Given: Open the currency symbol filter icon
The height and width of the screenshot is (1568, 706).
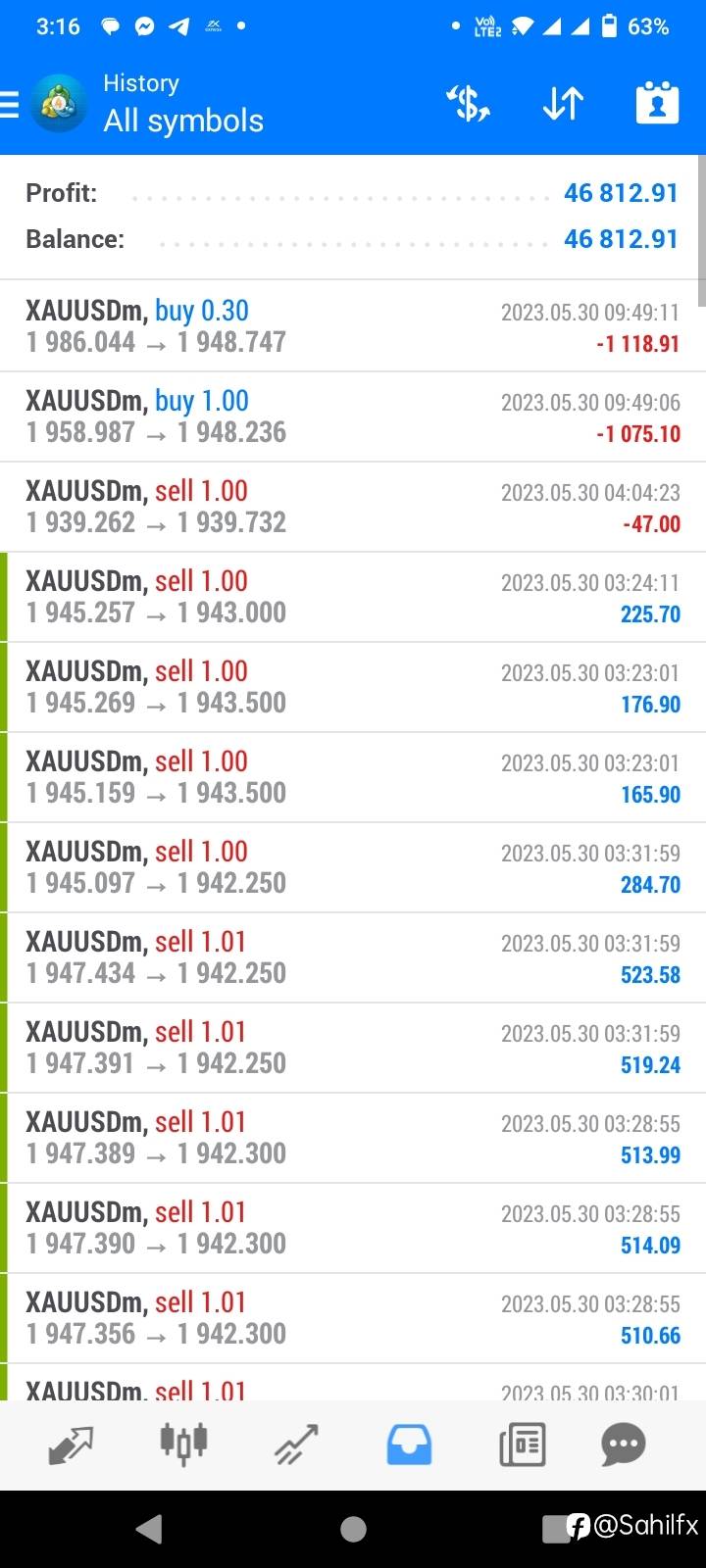Looking at the screenshot, I should (x=468, y=103).
